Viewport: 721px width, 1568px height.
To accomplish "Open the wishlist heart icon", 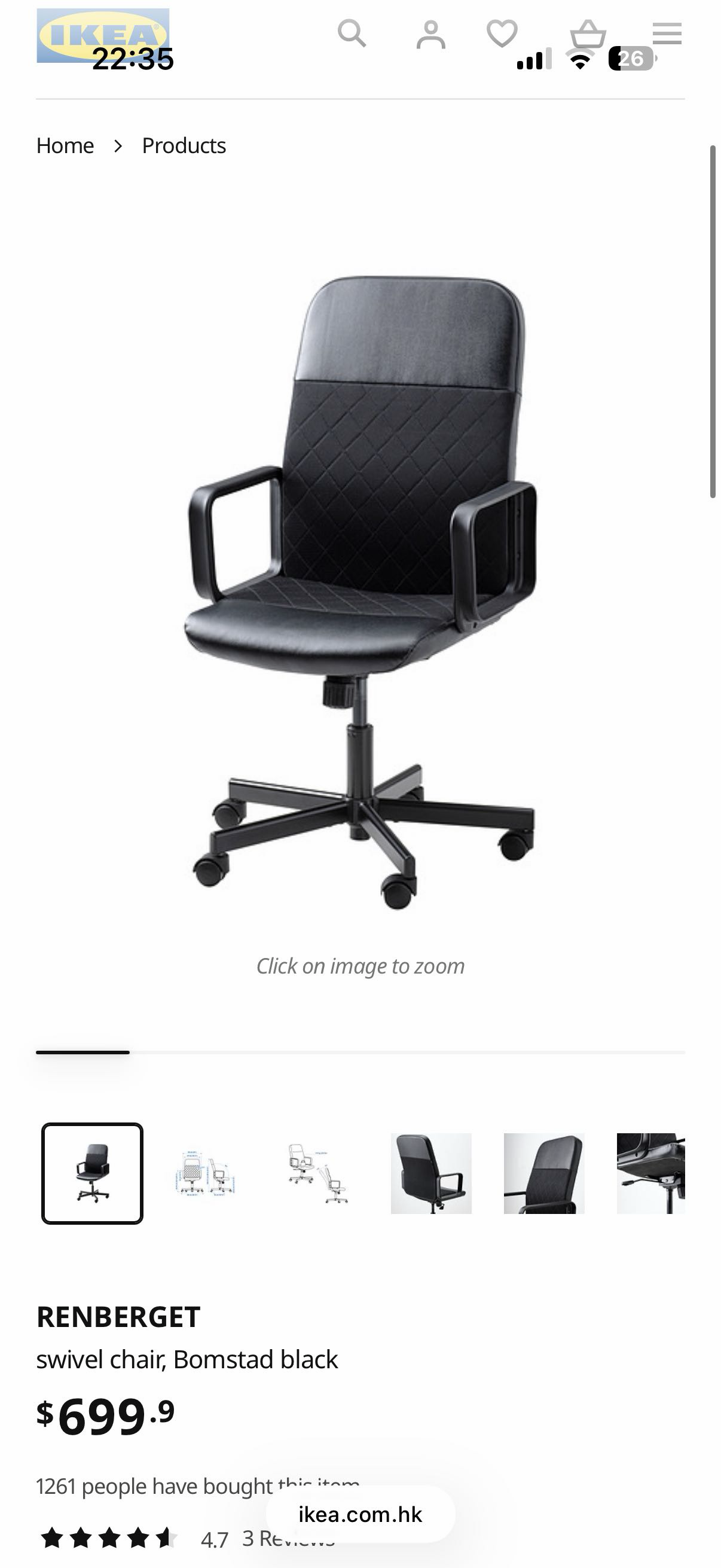I will coord(502,33).
